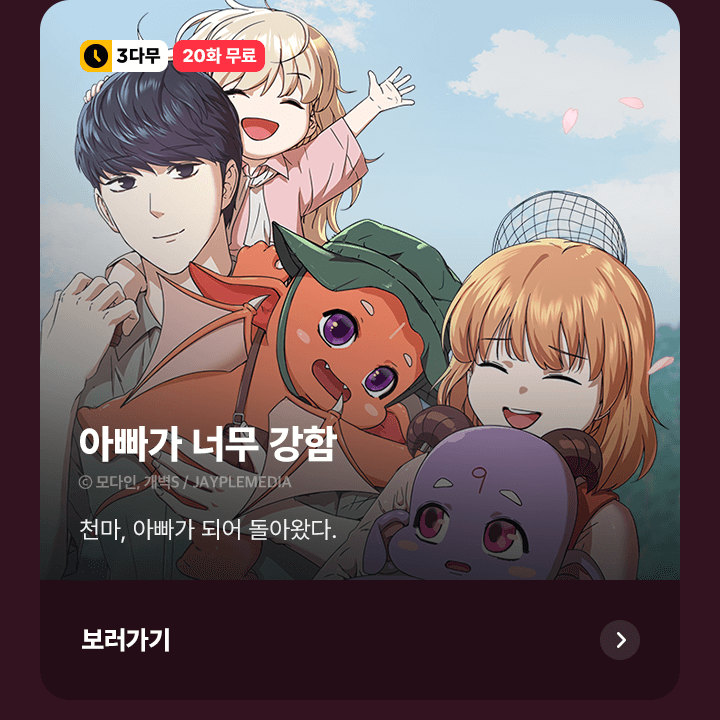Screen dimensions: 720x720
Task: Tap the 보러가기 arrow button
Action: pos(620,640)
